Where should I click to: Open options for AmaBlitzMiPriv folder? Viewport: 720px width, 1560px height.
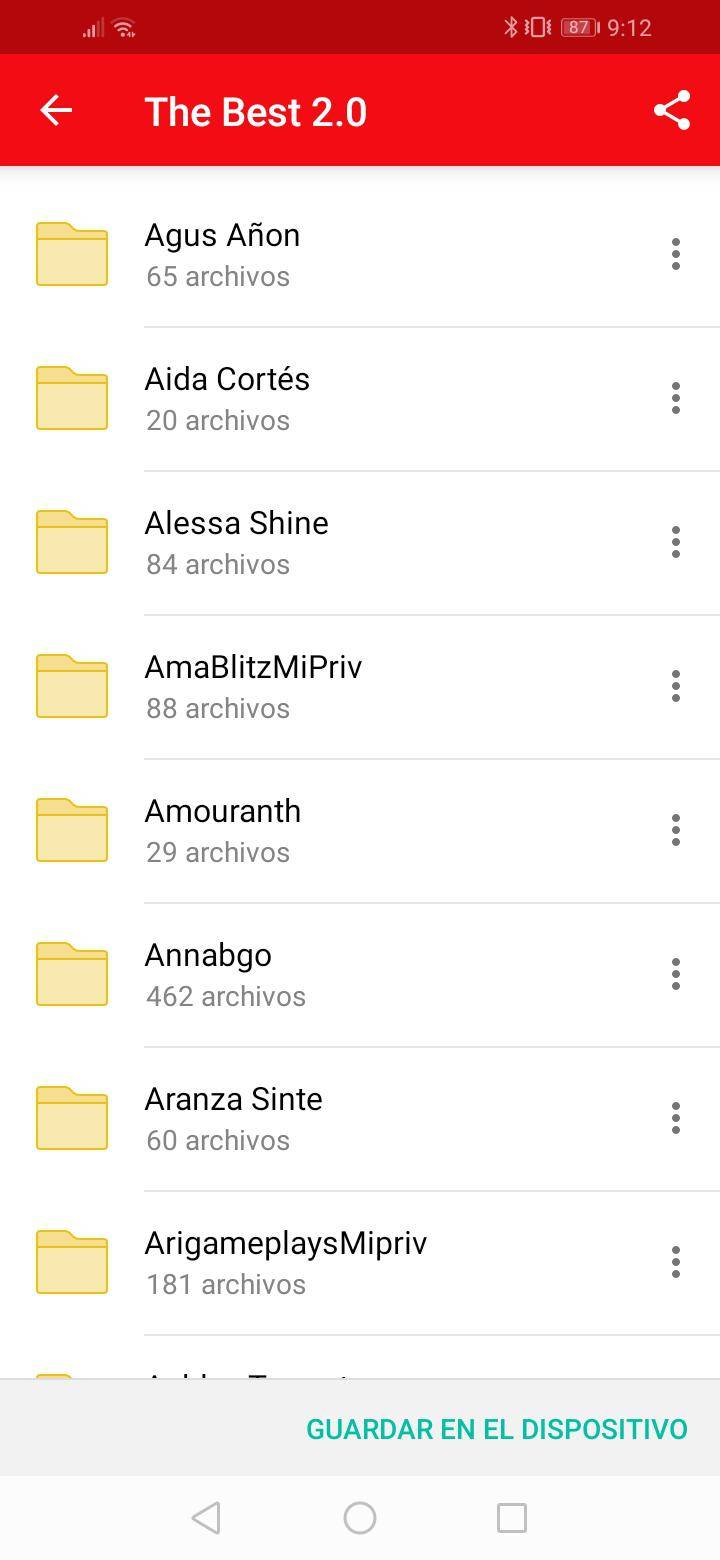coord(676,686)
